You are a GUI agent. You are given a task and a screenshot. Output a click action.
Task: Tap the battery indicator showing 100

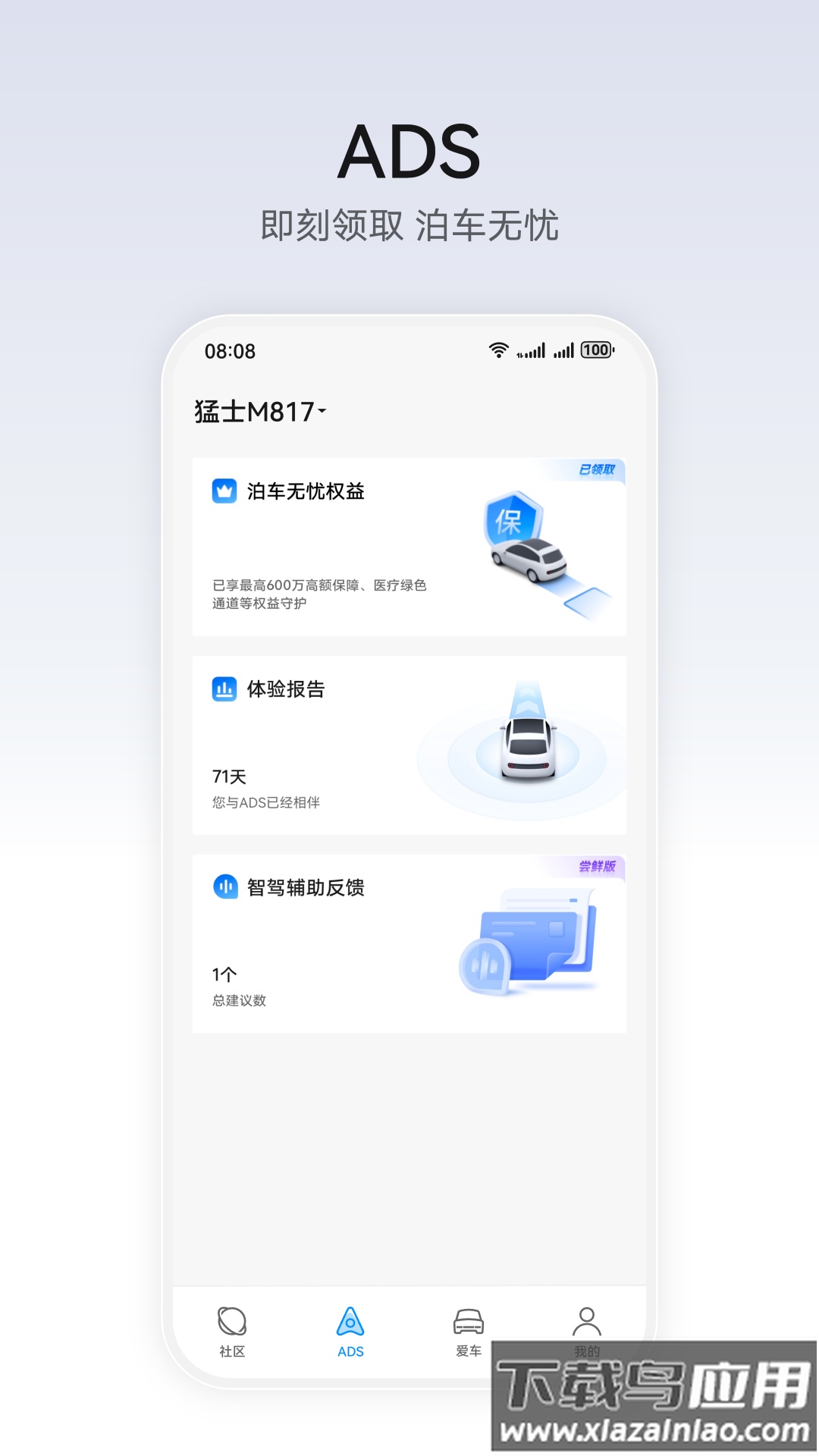[597, 350]
